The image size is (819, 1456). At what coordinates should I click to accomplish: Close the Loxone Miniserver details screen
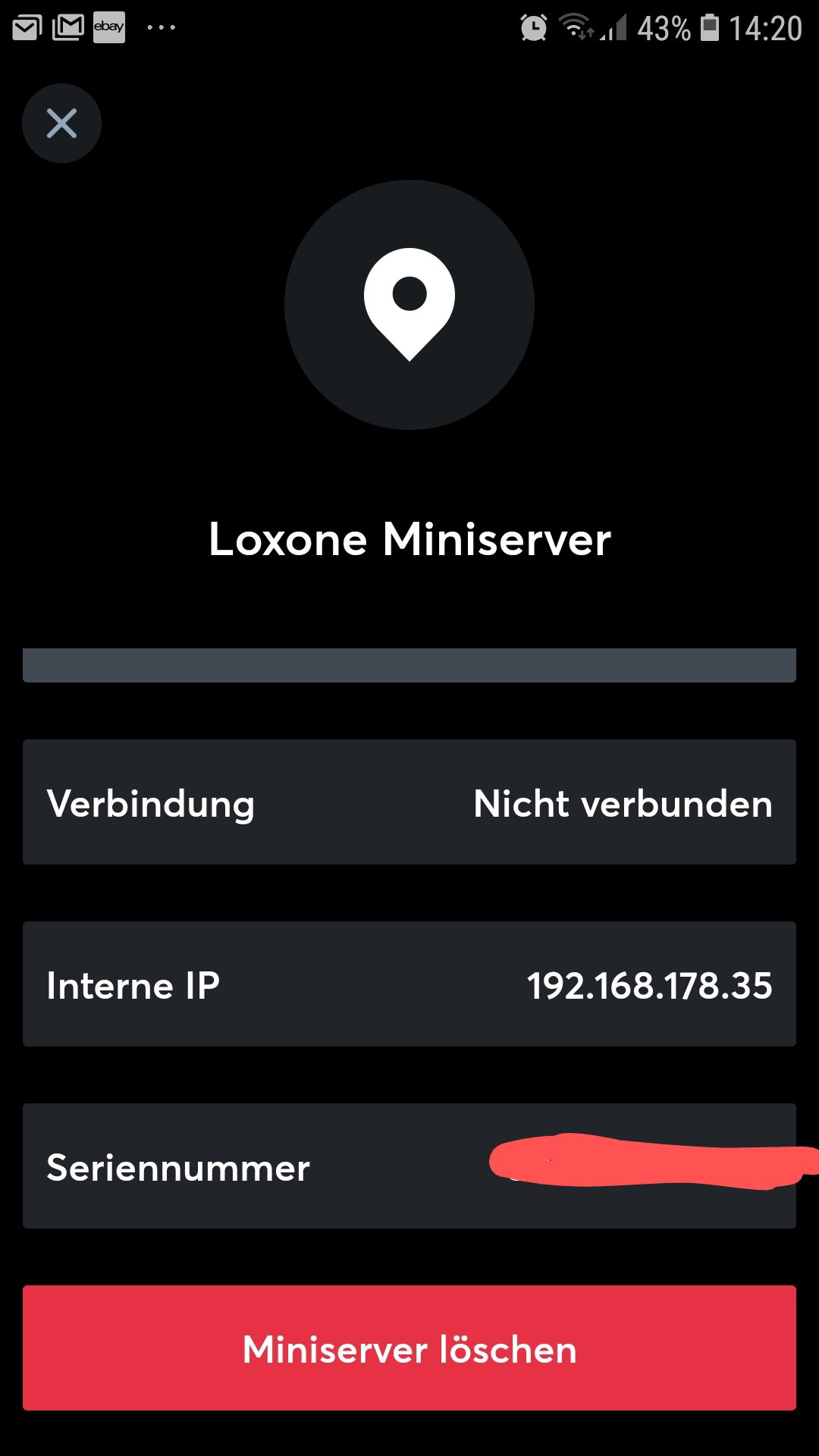click(61, 124)
